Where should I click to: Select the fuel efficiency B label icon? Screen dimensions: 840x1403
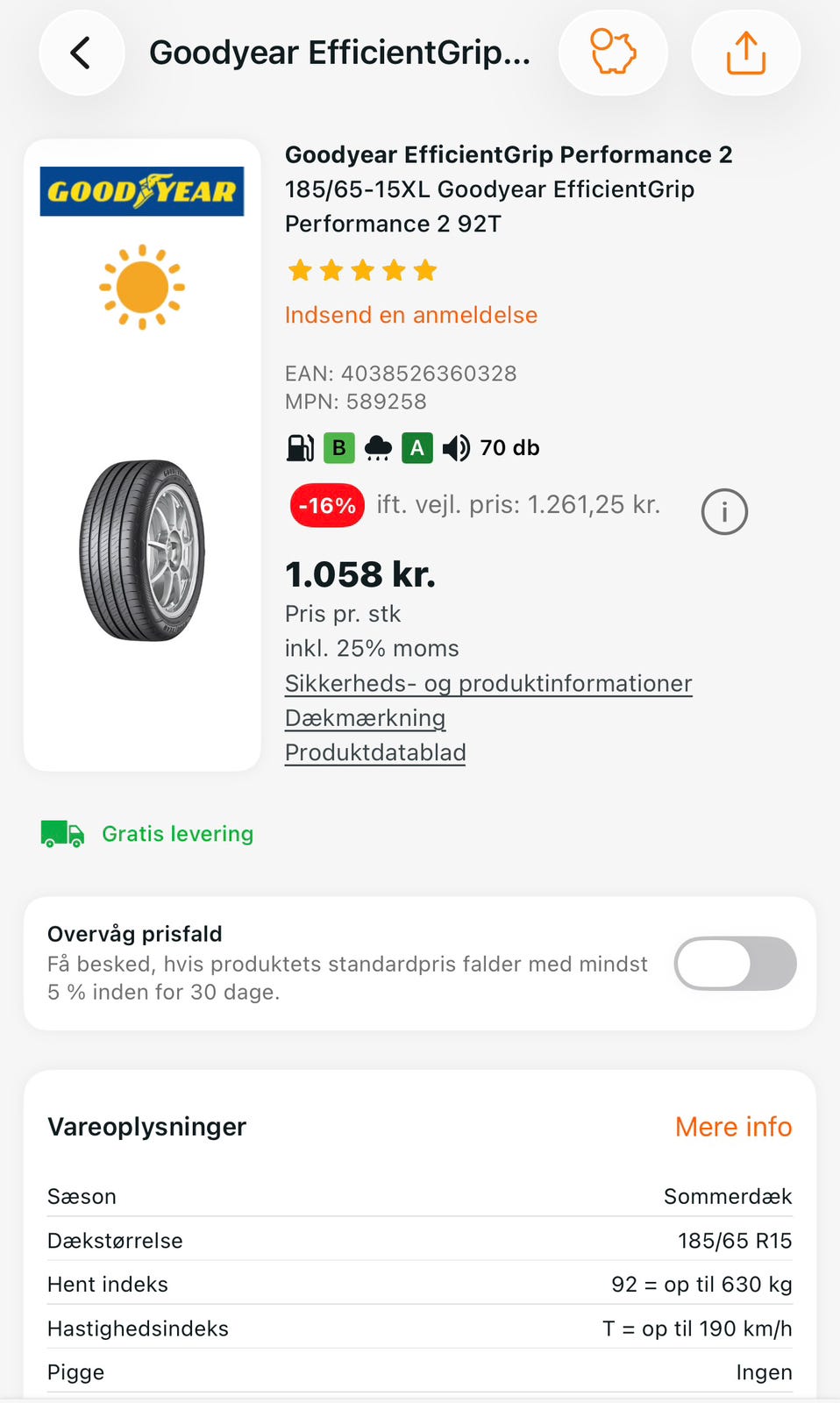pos(338,447)
